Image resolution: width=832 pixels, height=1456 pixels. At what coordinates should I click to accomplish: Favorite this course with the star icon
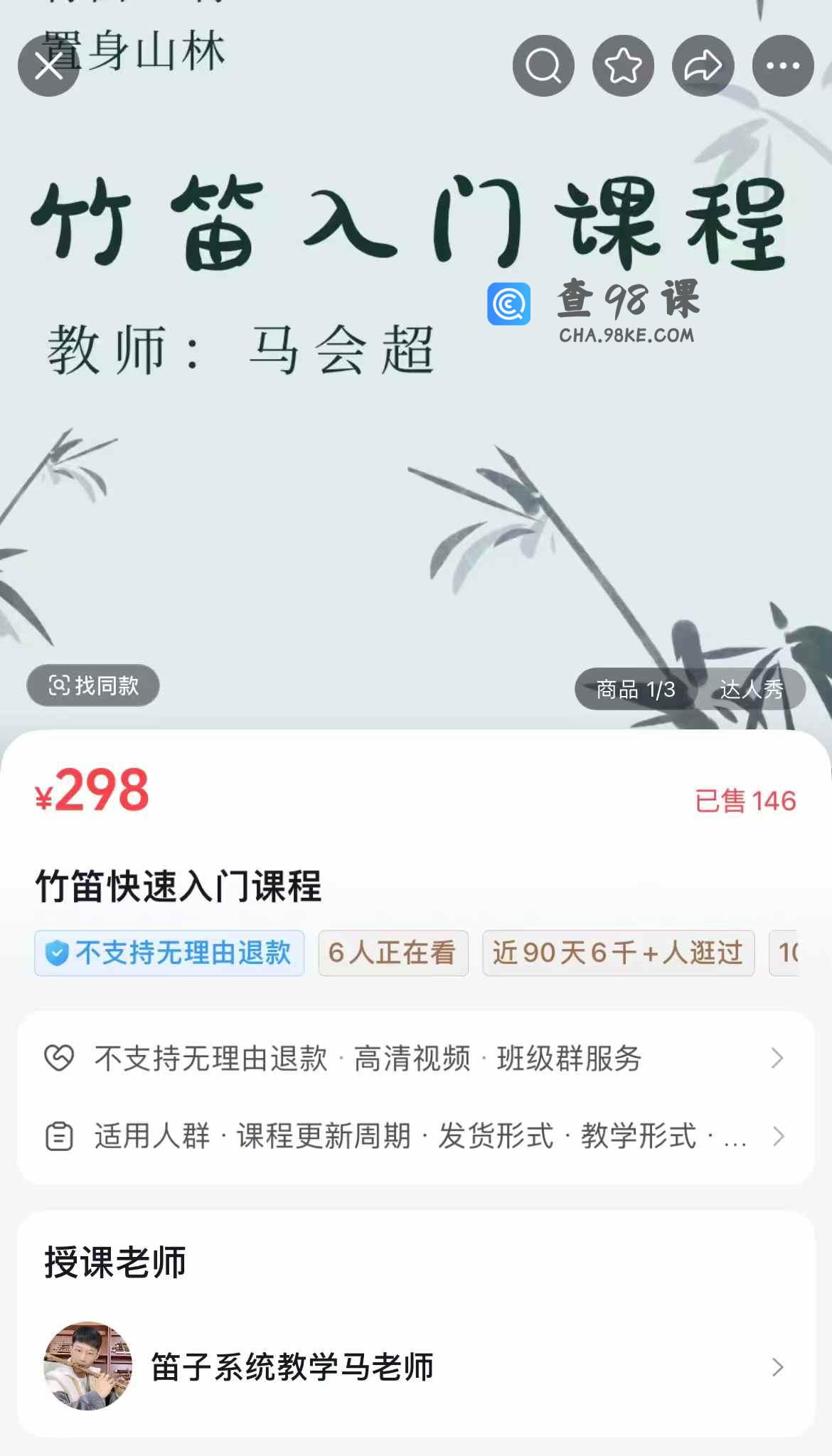coord(623,66)
